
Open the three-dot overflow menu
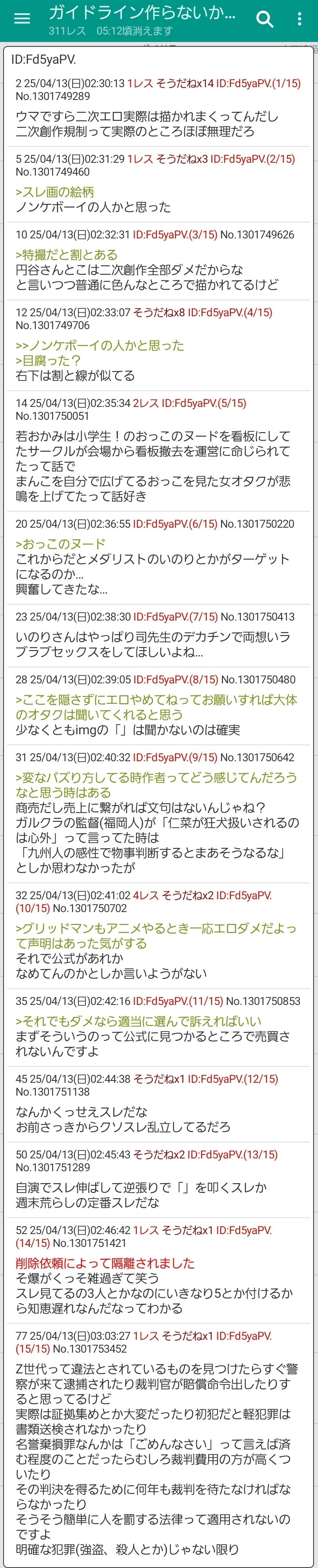[299, 19]
